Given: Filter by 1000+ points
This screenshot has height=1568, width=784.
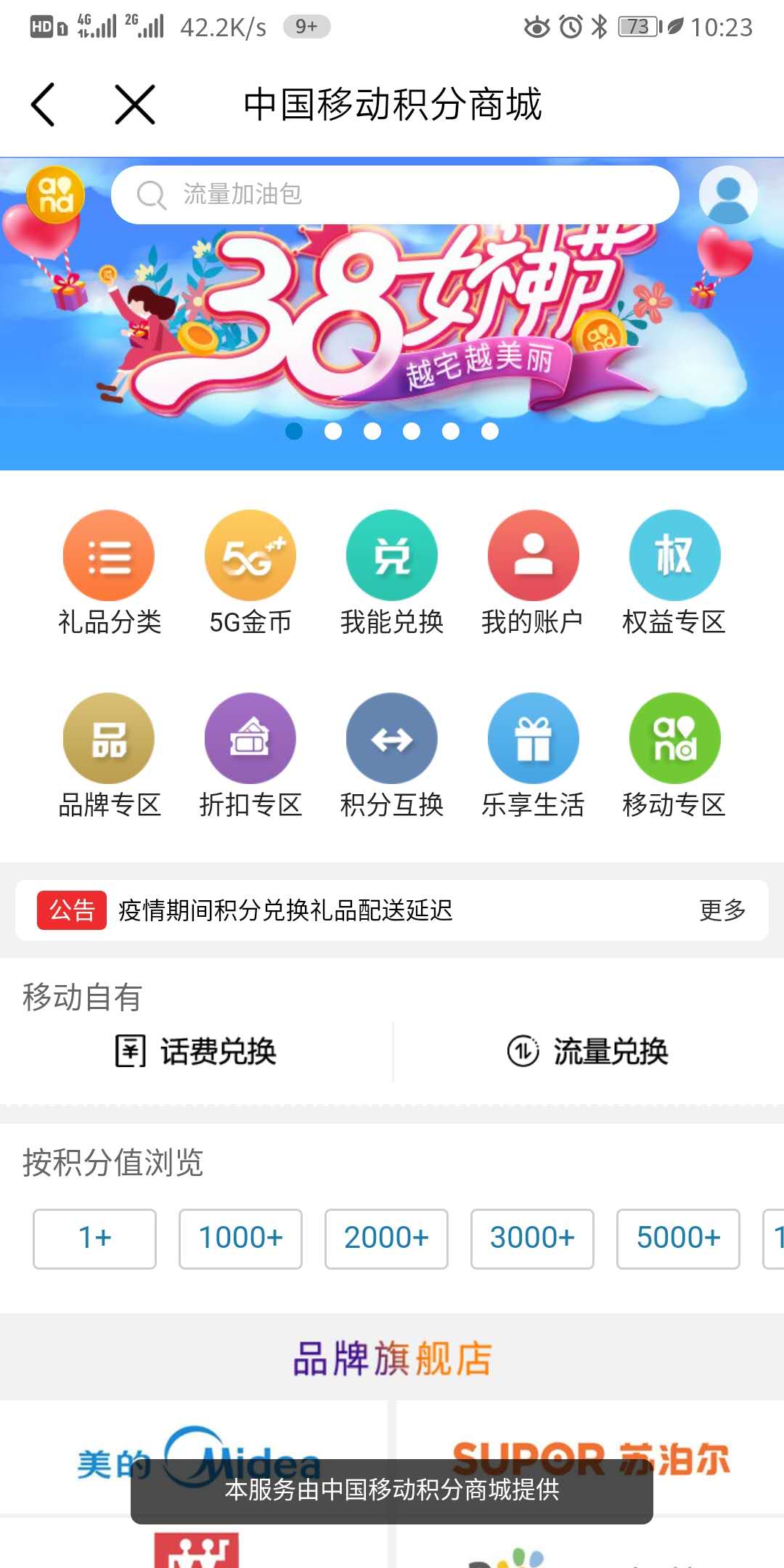Looking at the screenshot, I should point(240,1238).
